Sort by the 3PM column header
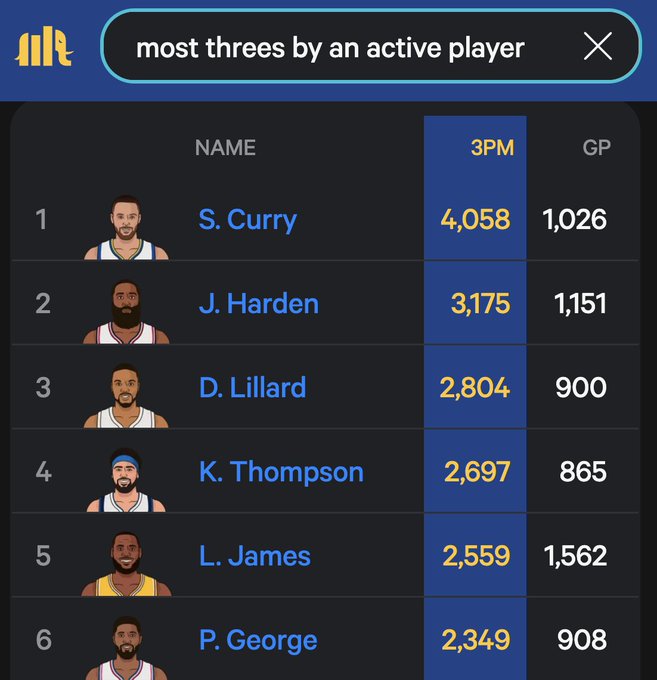The image size is (657, 680). tap(492, 148)
